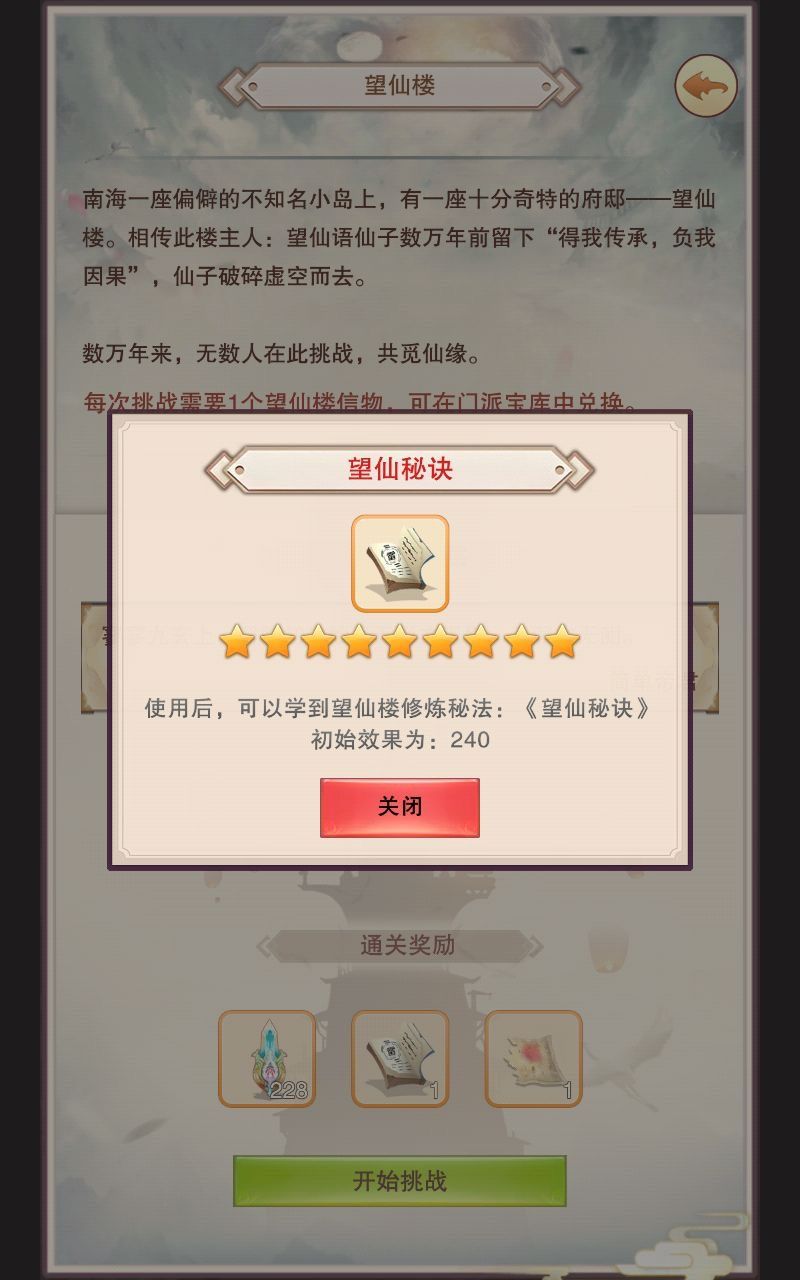View the secret manual reward with count 1
Screen dimensions: 800x1280
point(399,1057)
